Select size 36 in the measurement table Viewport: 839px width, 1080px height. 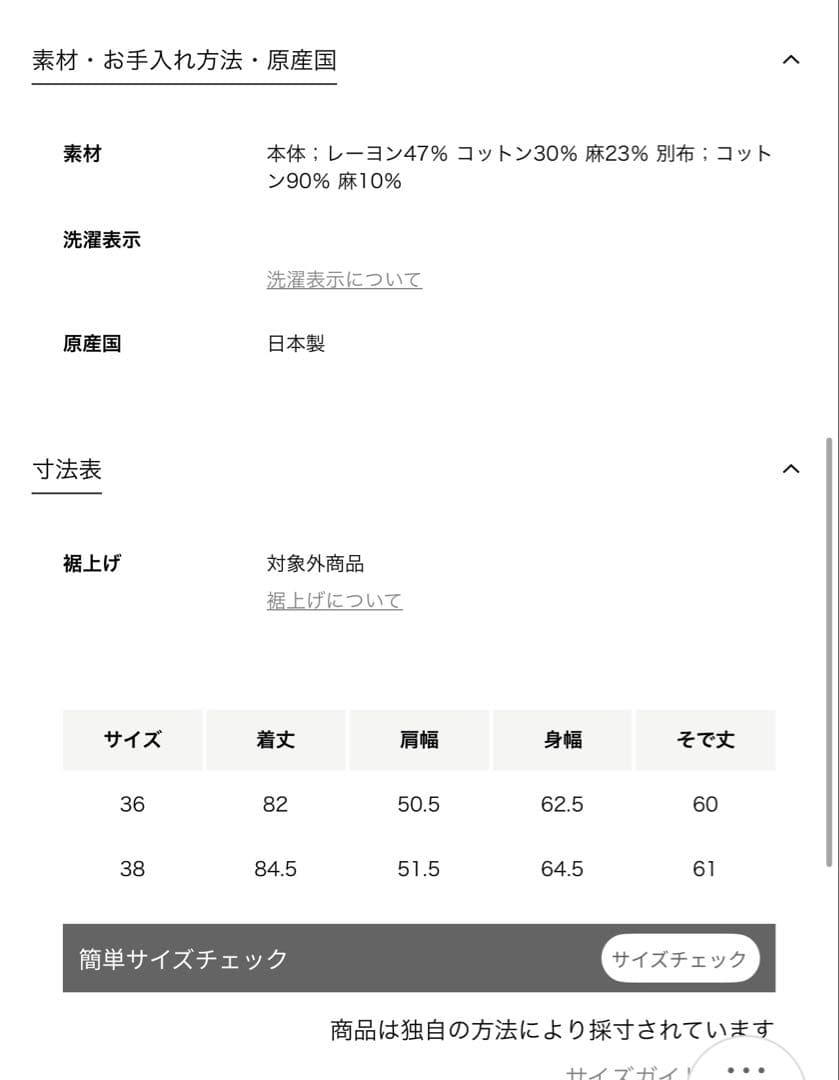coord(132,804)
